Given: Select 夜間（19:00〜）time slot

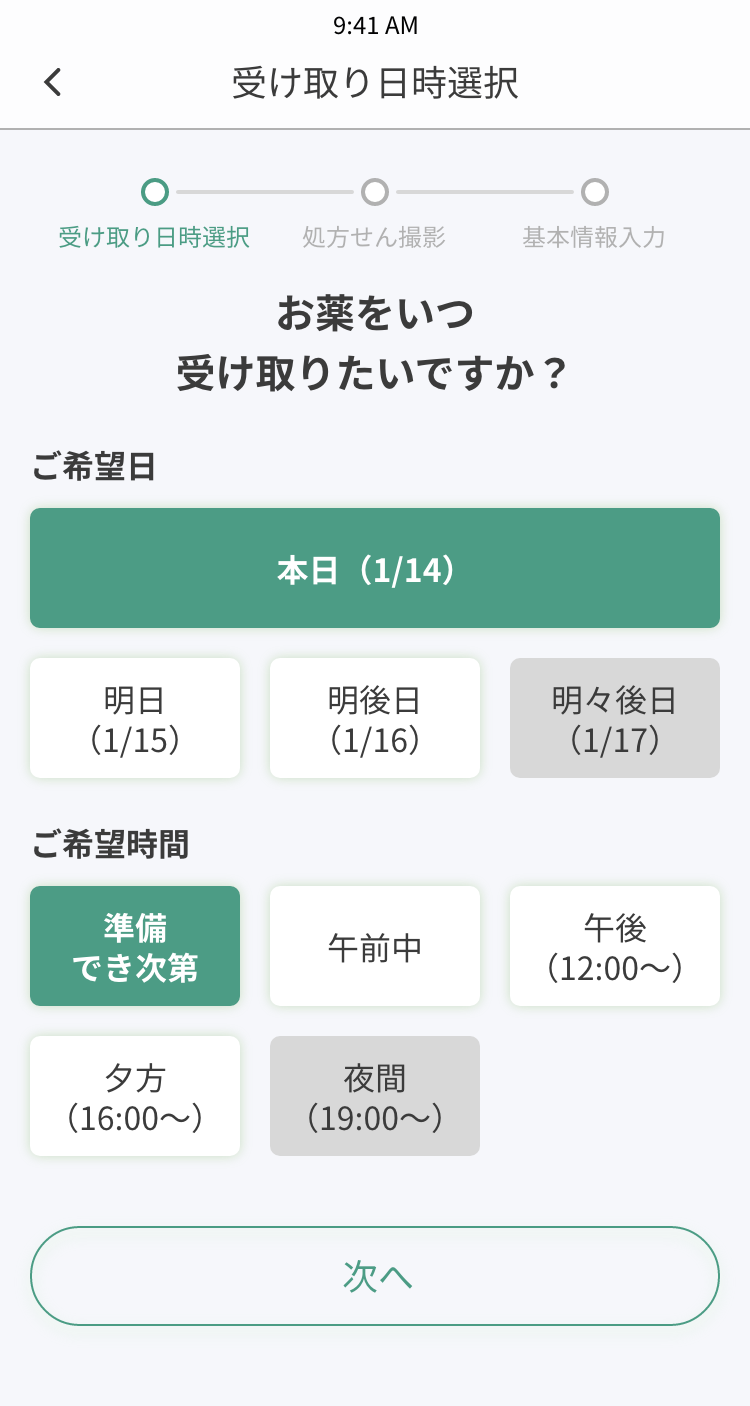Looking at the screenshot, I should [x=375, y=1096].
